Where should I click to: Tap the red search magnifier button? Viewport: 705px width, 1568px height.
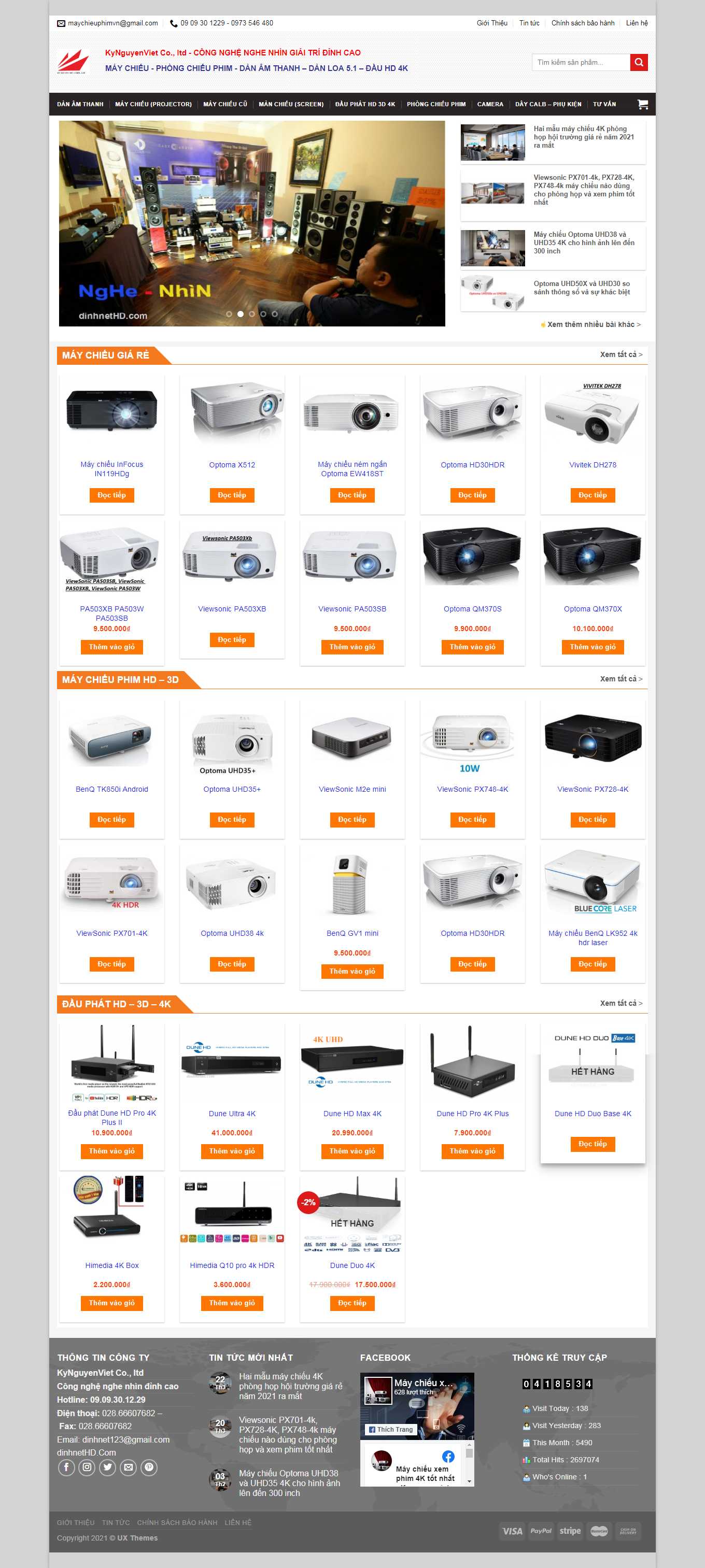pyautogui.click(x=638, y=62)
